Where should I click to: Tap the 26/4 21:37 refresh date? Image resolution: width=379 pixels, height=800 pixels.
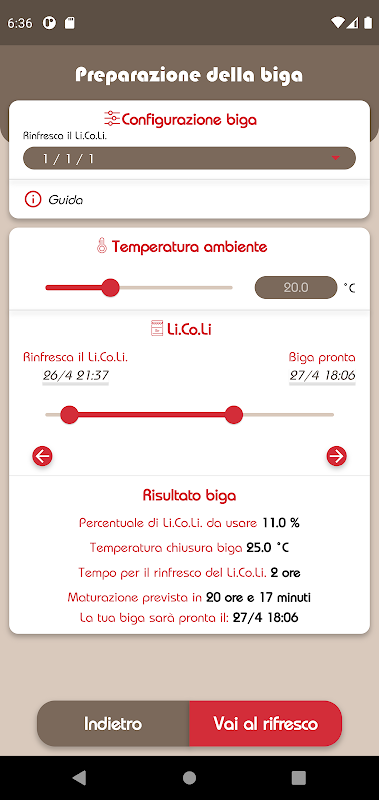coord(75,376)
